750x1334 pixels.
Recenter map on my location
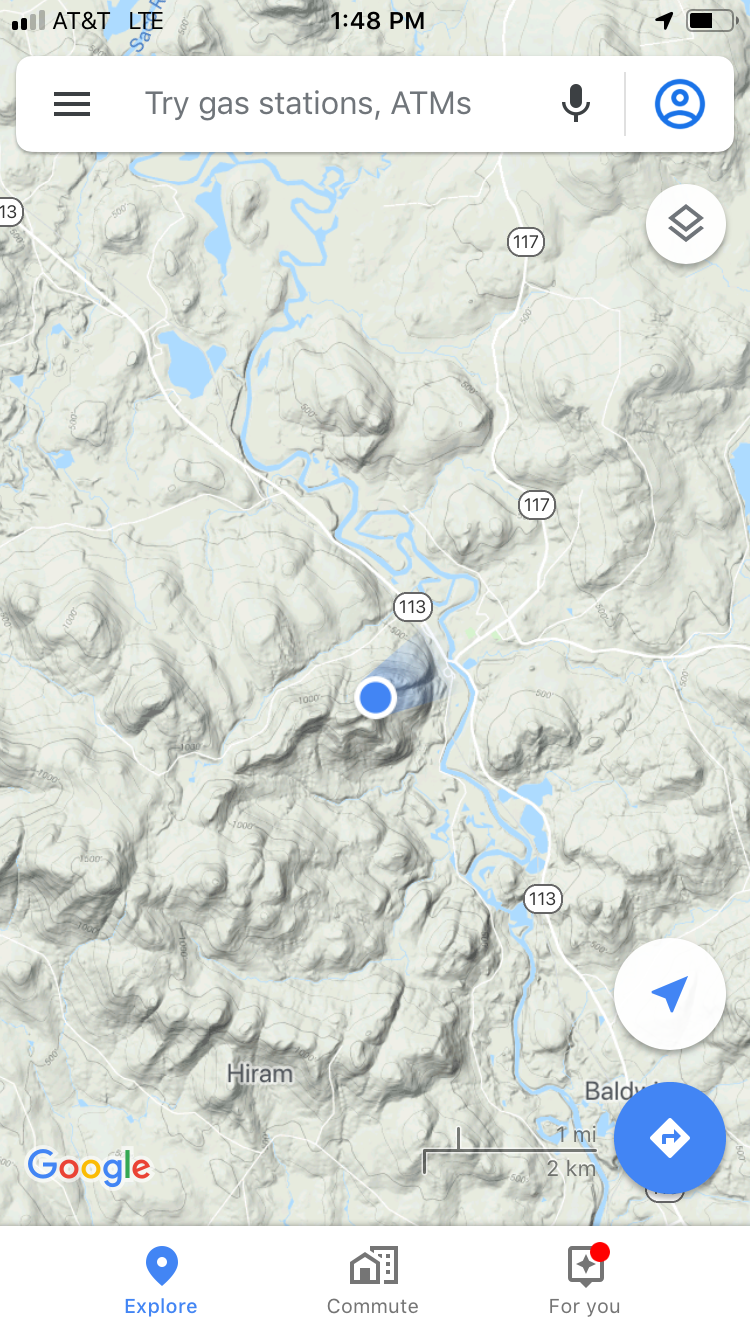(669, 994)
